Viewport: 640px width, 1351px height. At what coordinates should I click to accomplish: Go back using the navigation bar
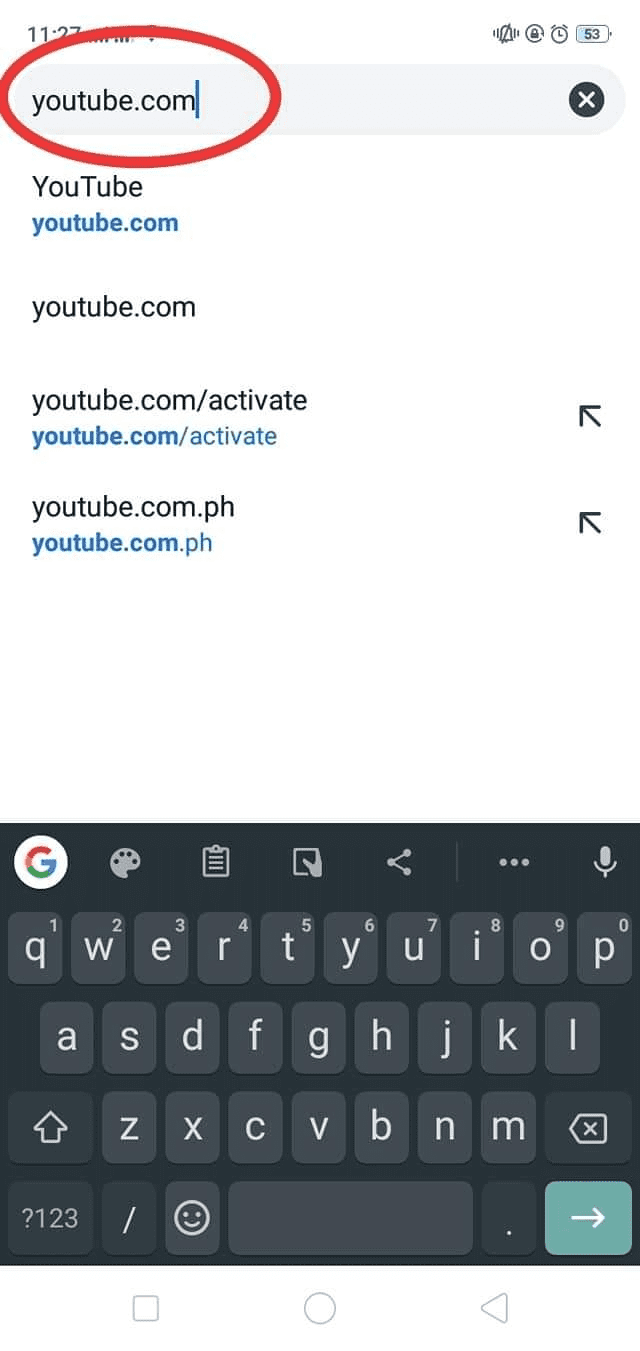click(x=494, y=1308)
